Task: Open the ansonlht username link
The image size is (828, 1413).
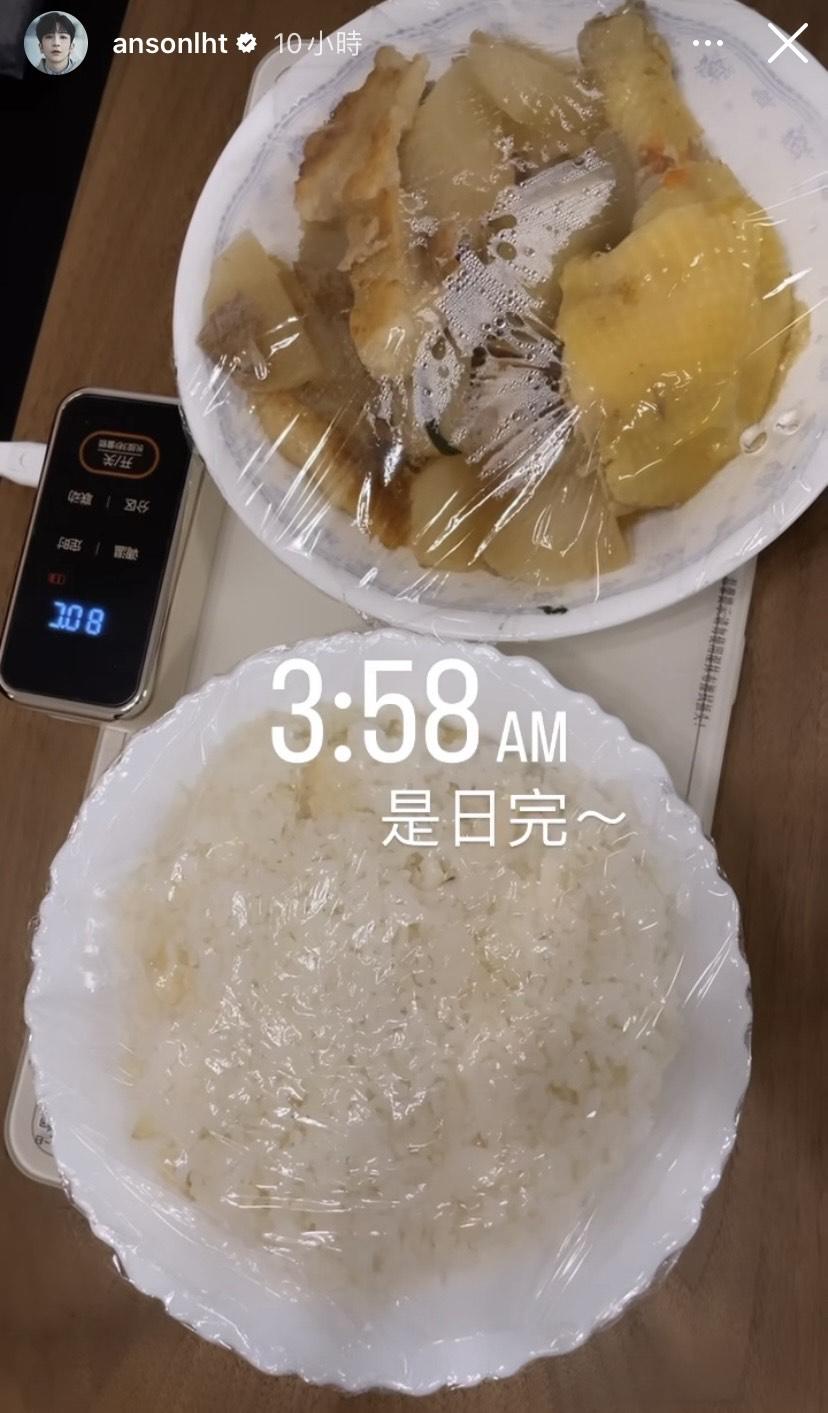Action: click(x=169, y=43)
